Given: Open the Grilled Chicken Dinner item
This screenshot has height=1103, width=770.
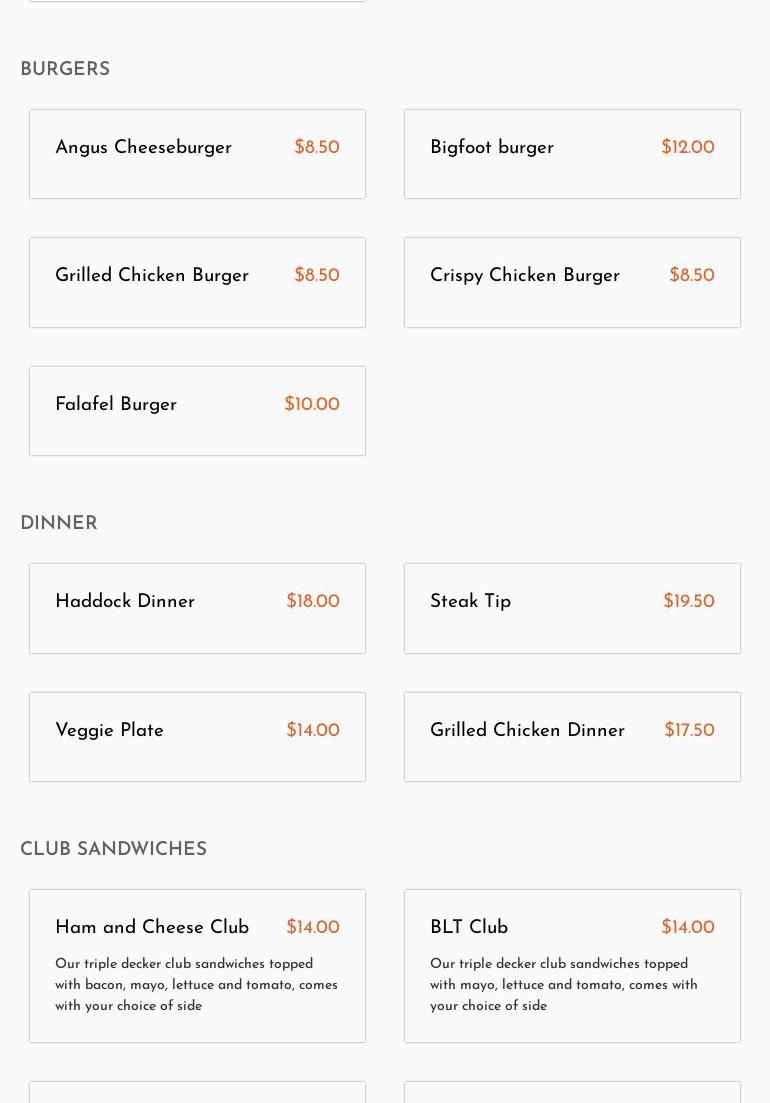Looking at the screenshot, I should point(572,737).
